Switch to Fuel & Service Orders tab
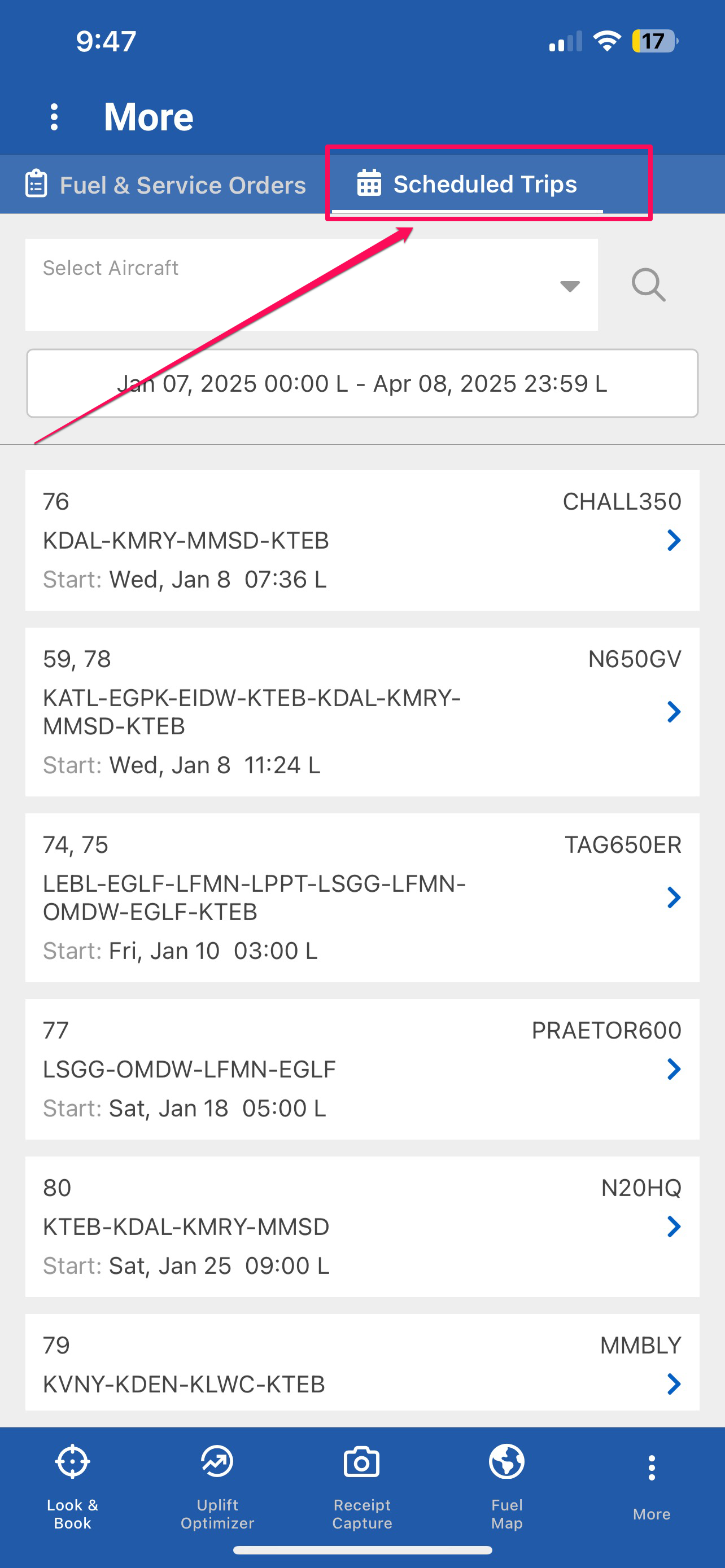The width and height of the screenshot is (725, 1568). 165,185
